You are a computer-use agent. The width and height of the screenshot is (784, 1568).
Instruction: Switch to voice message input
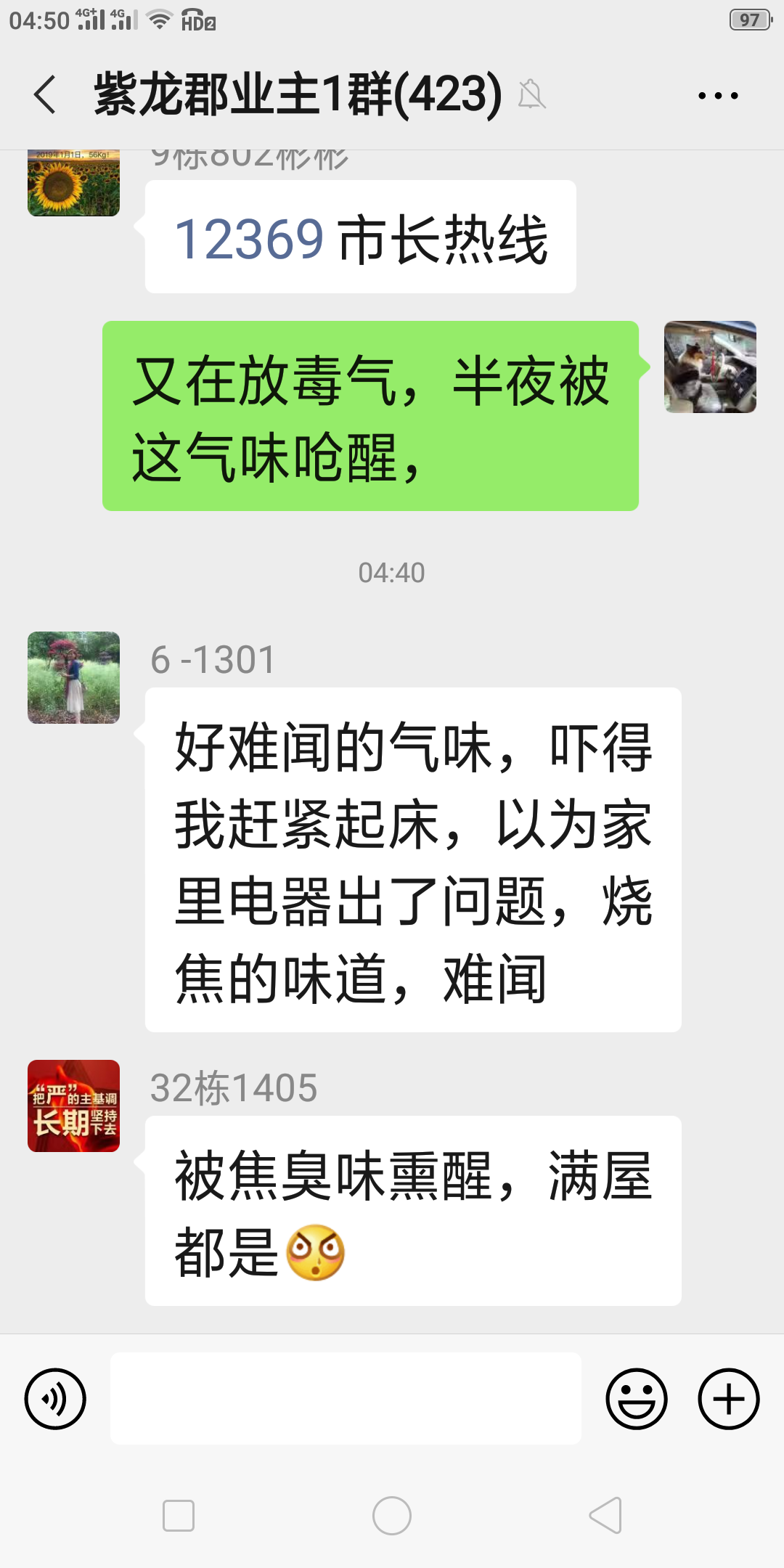[55, 1398]
